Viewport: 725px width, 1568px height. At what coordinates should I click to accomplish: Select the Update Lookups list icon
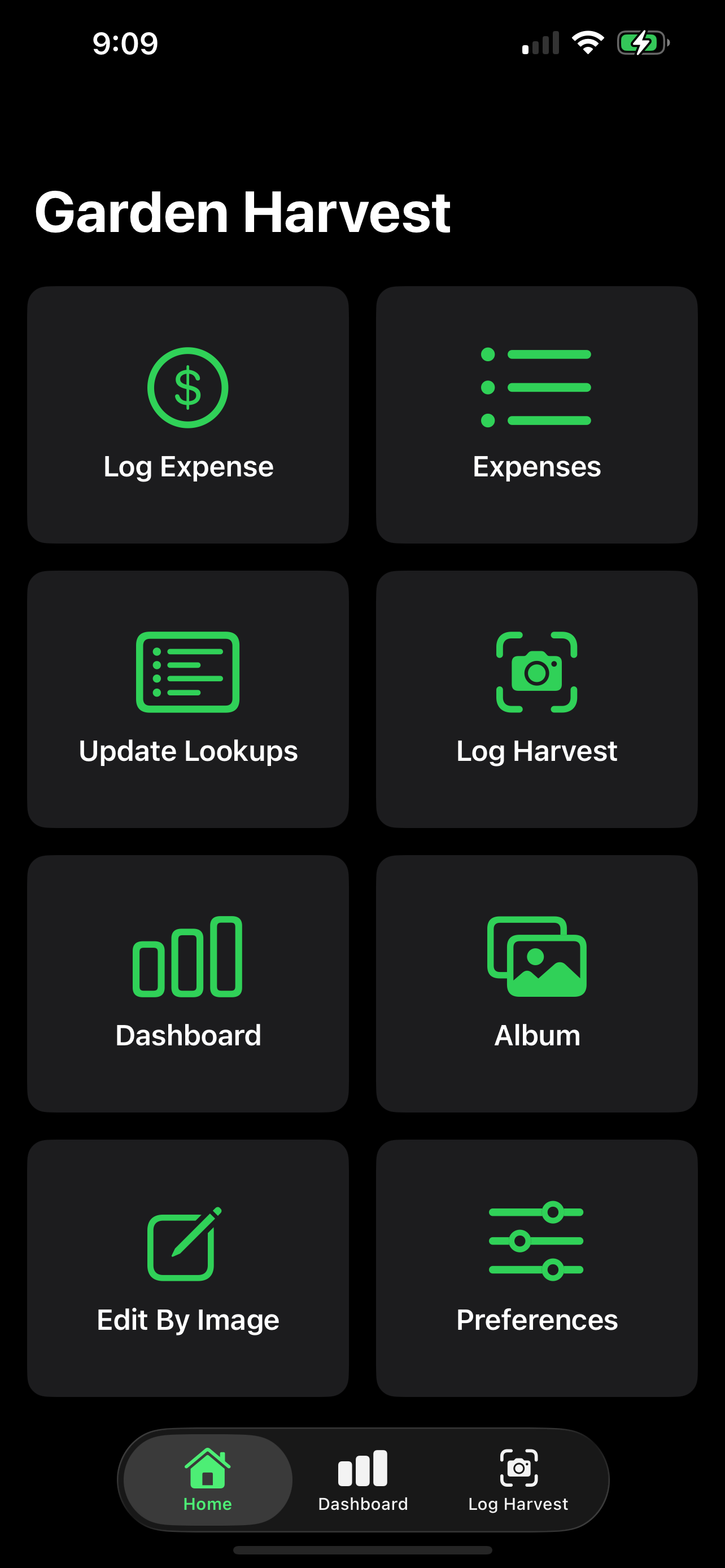click(x=187, y=673)
